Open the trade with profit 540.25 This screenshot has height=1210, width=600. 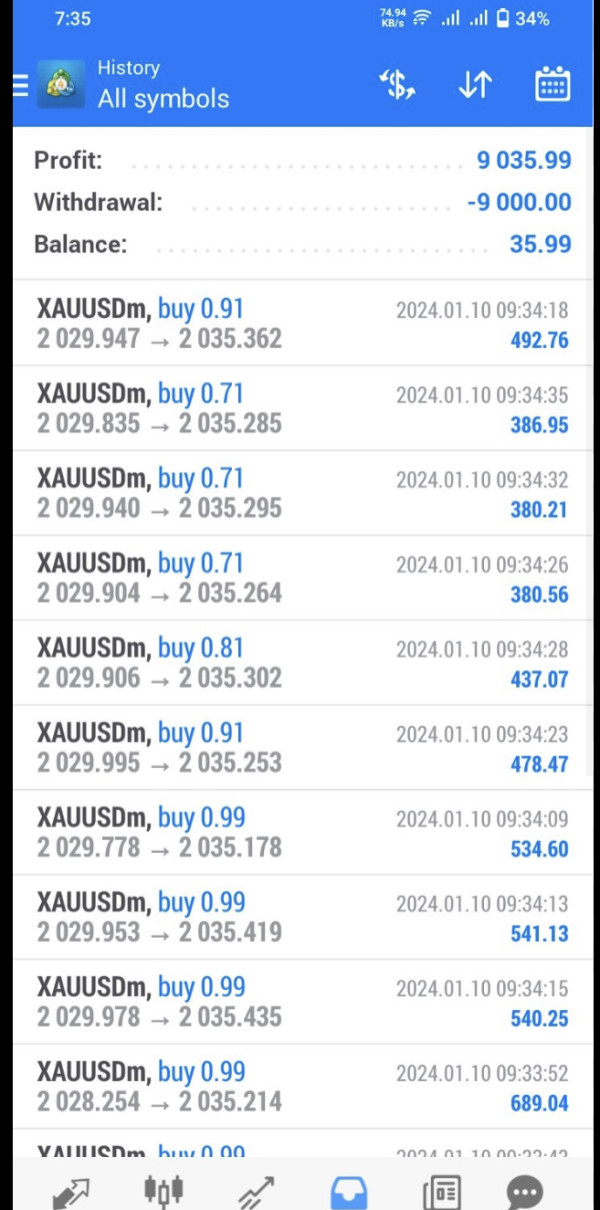pos(300,1003)
